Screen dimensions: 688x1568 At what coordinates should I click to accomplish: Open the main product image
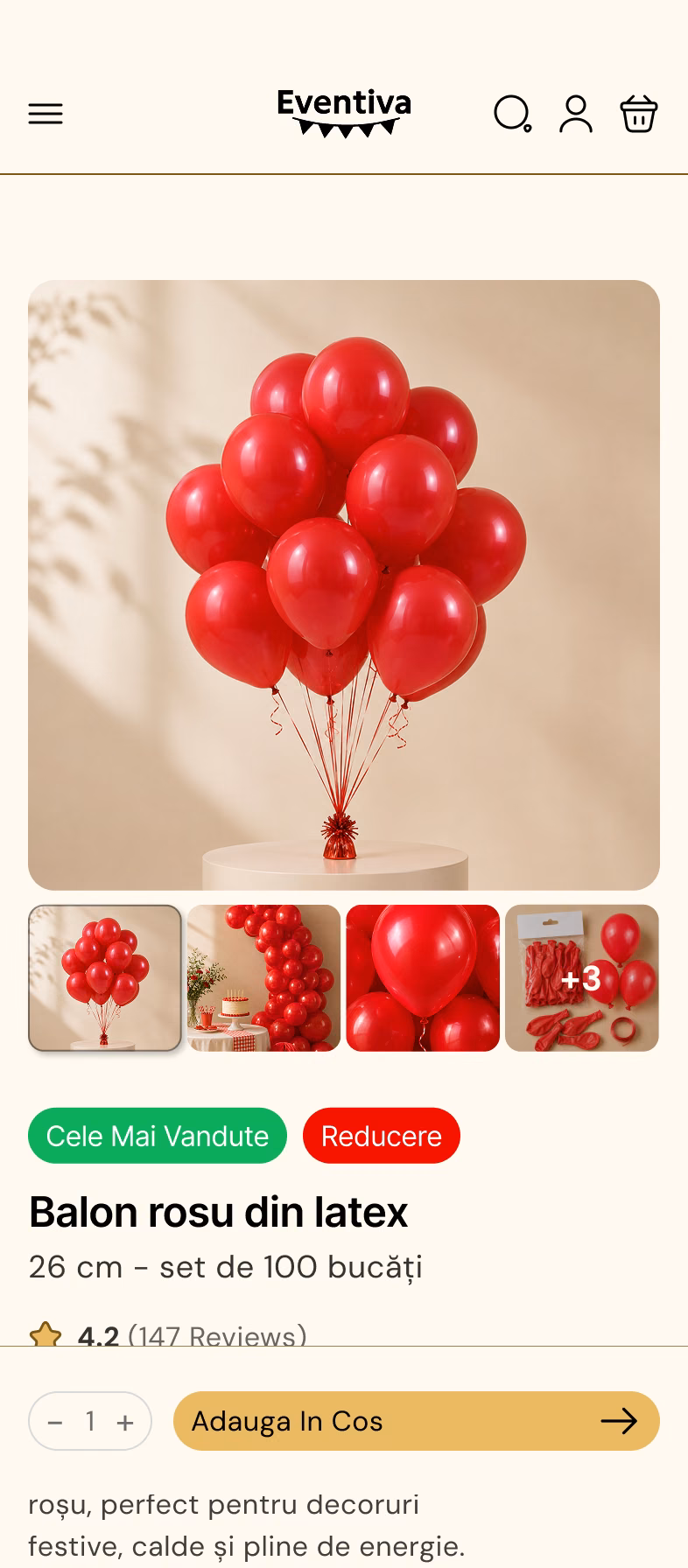344,585
